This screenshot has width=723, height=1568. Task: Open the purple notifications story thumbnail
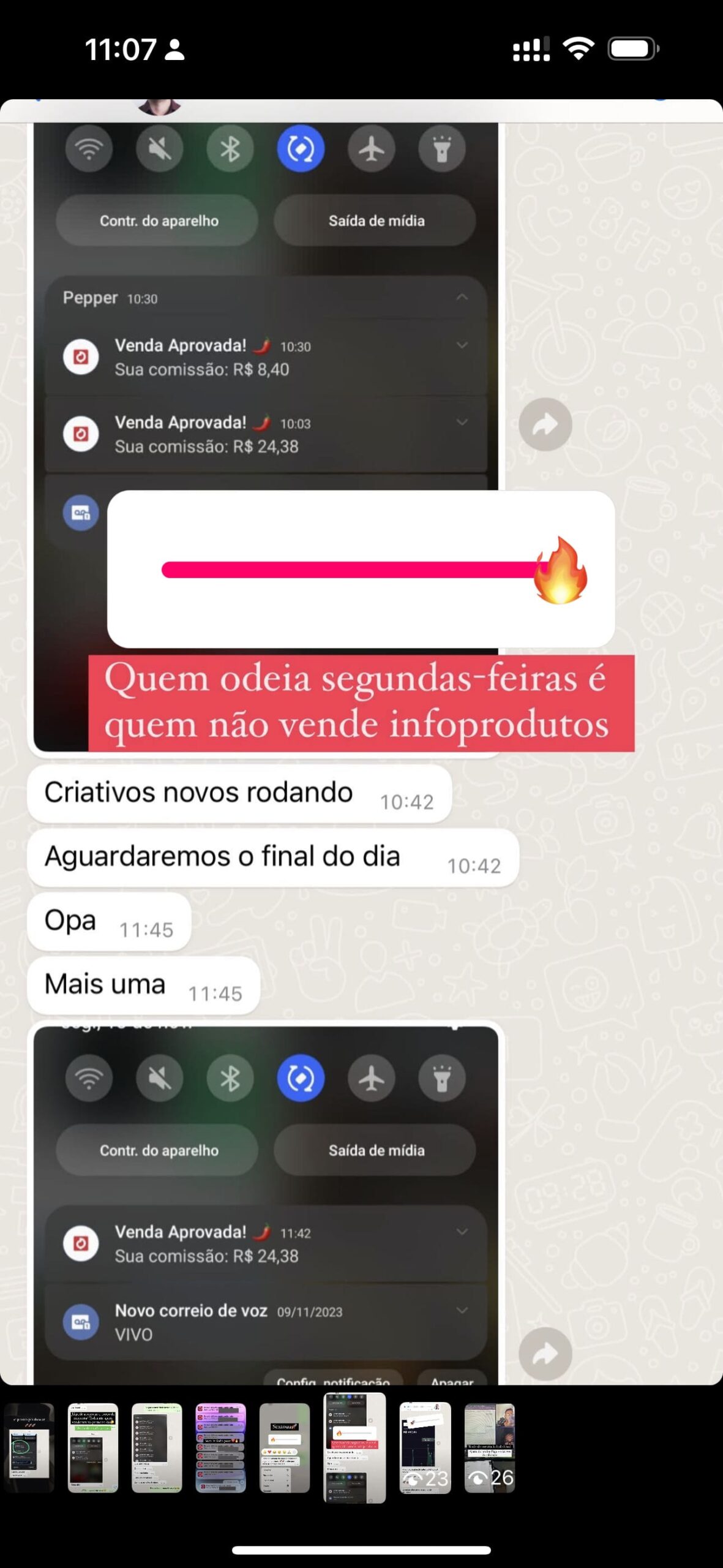(220, 1448)
